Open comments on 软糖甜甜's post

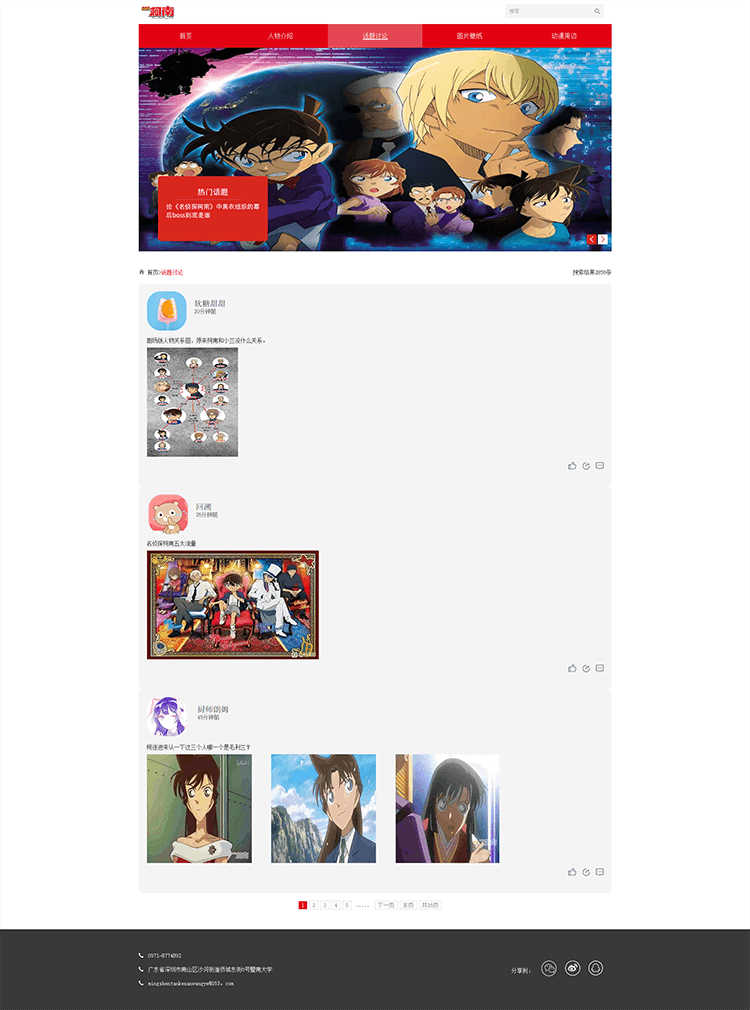600,466
